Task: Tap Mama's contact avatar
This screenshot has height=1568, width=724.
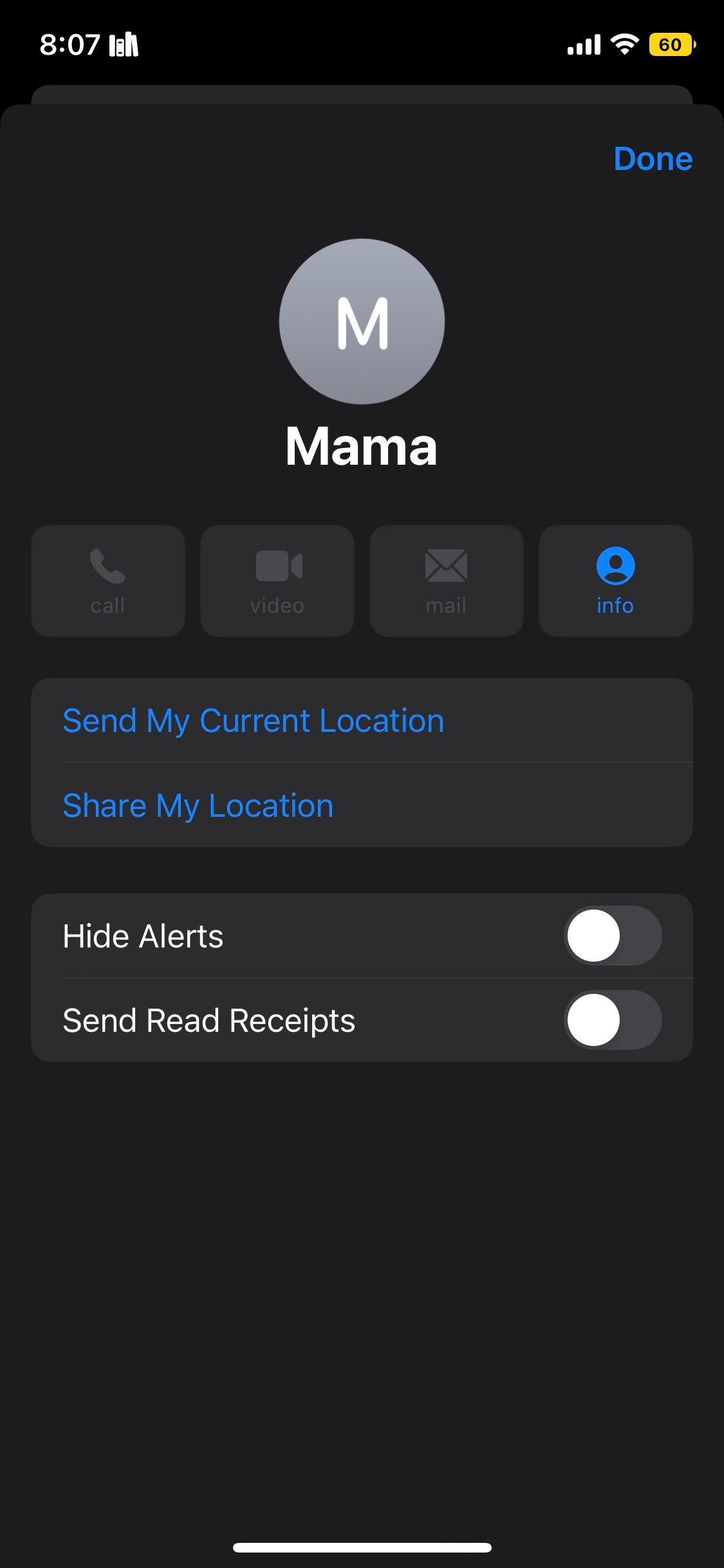Action: tap(362, 322)
